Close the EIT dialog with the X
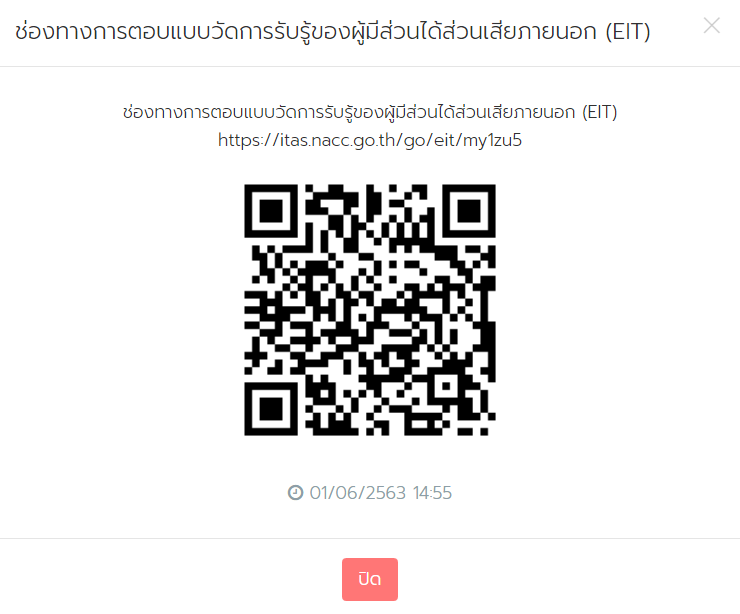The image size is (740, 614). pyautogui.click(x=711, y=26)
